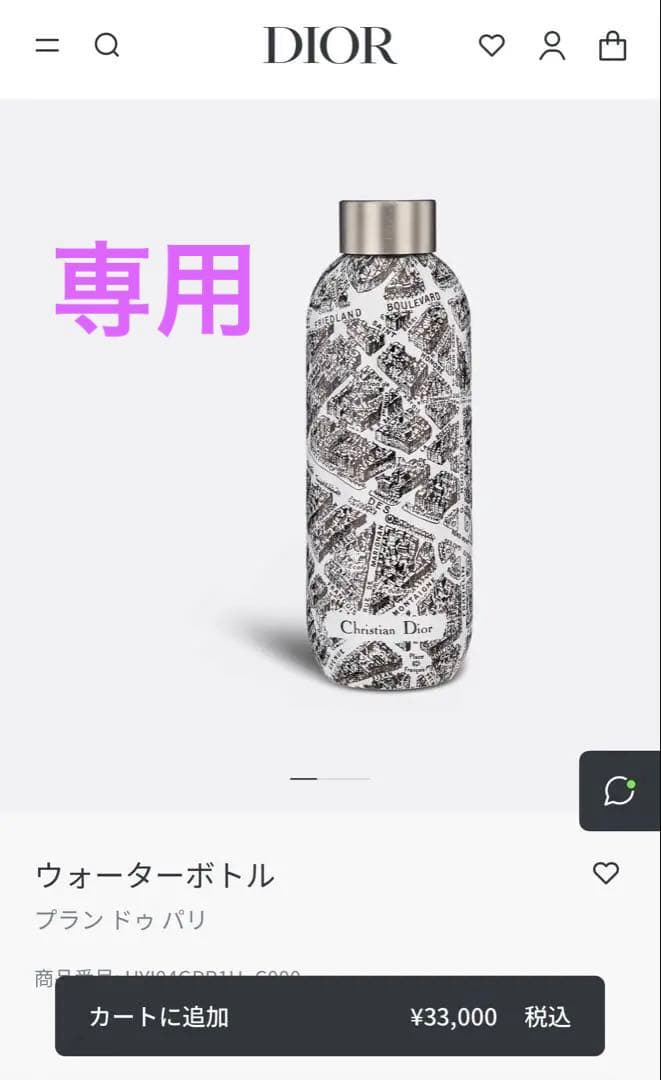Add ウォーターボトル to wishlist
The width and height of the screenshot is (661, 1080).
pyautogui.click(x=606, y=873)
